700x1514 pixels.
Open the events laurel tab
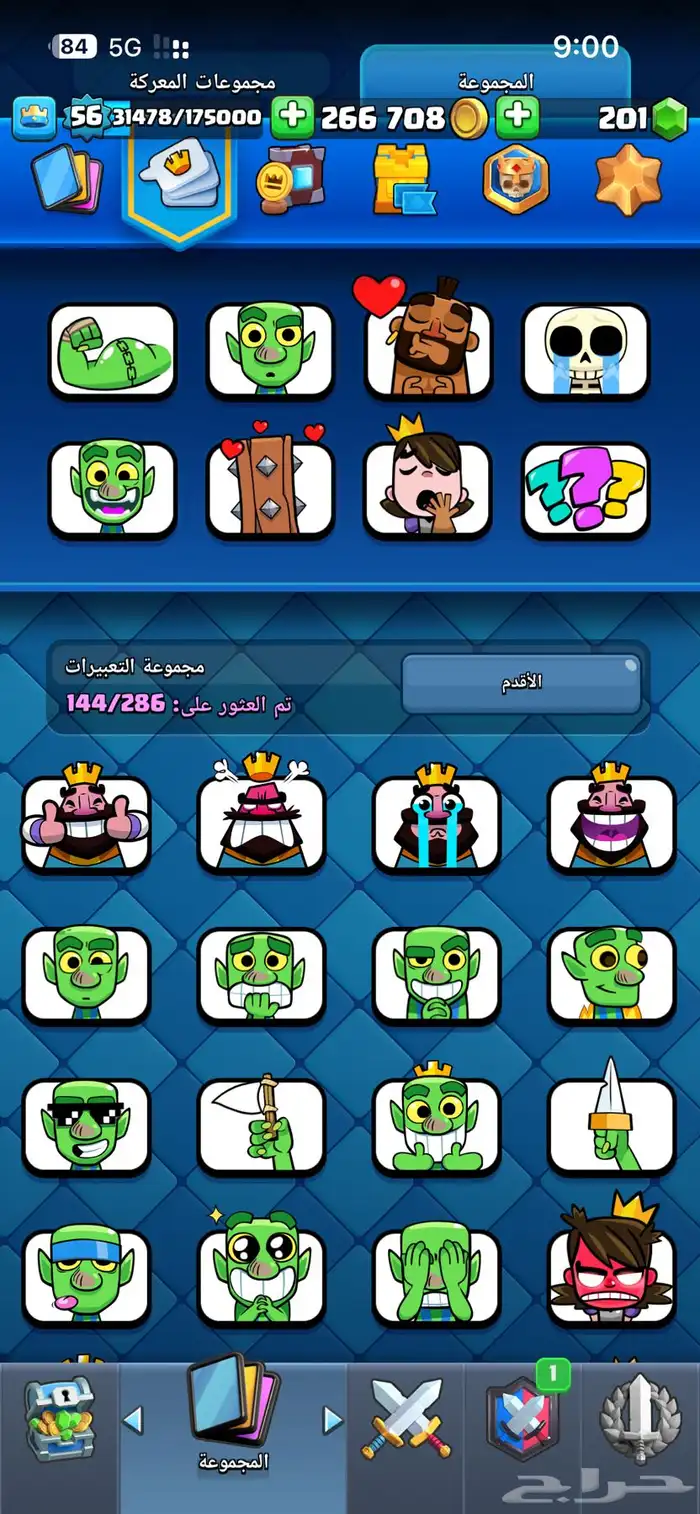coord(640,1420)
